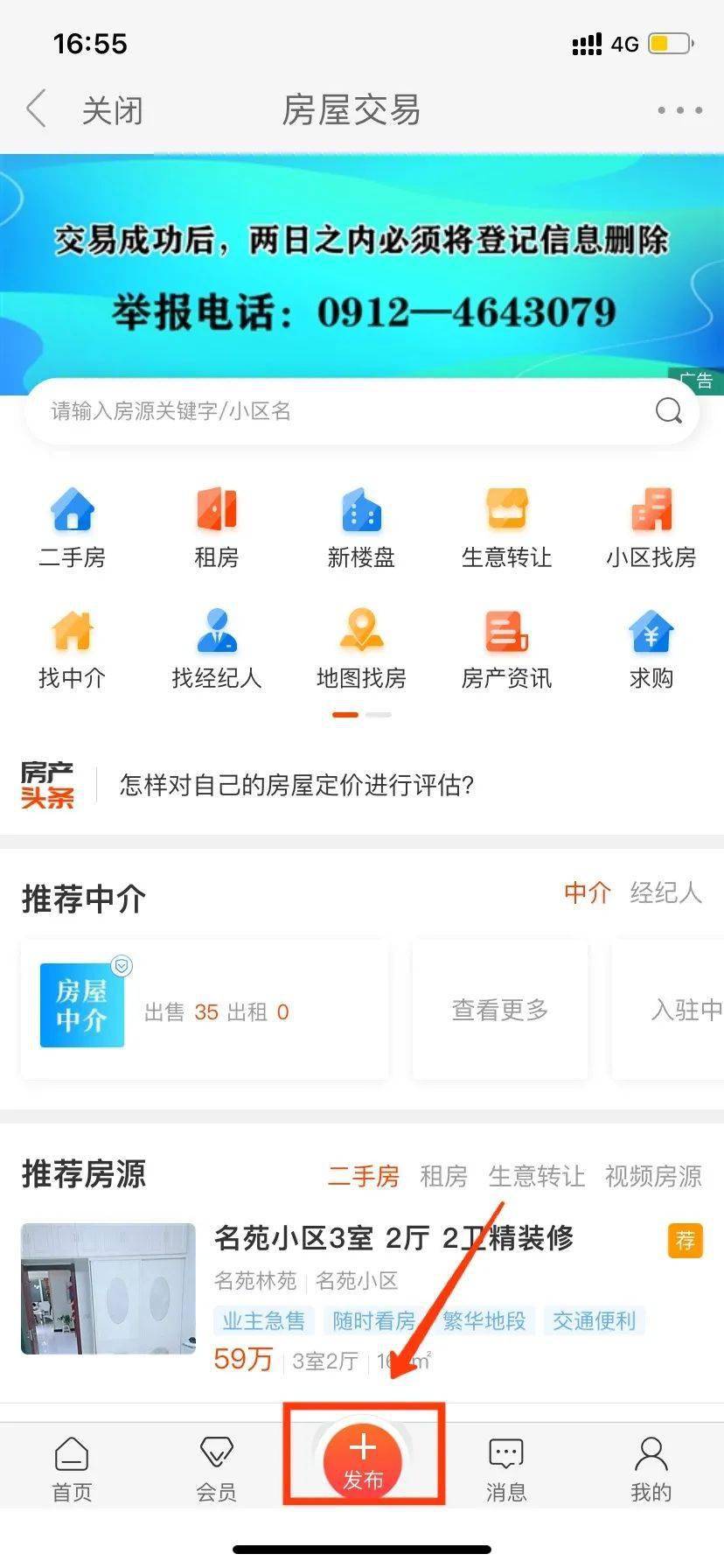Tap the second carousel page indicator dot
The height and width of the screenshot is (1568, 724).
[x=378, y=714]
